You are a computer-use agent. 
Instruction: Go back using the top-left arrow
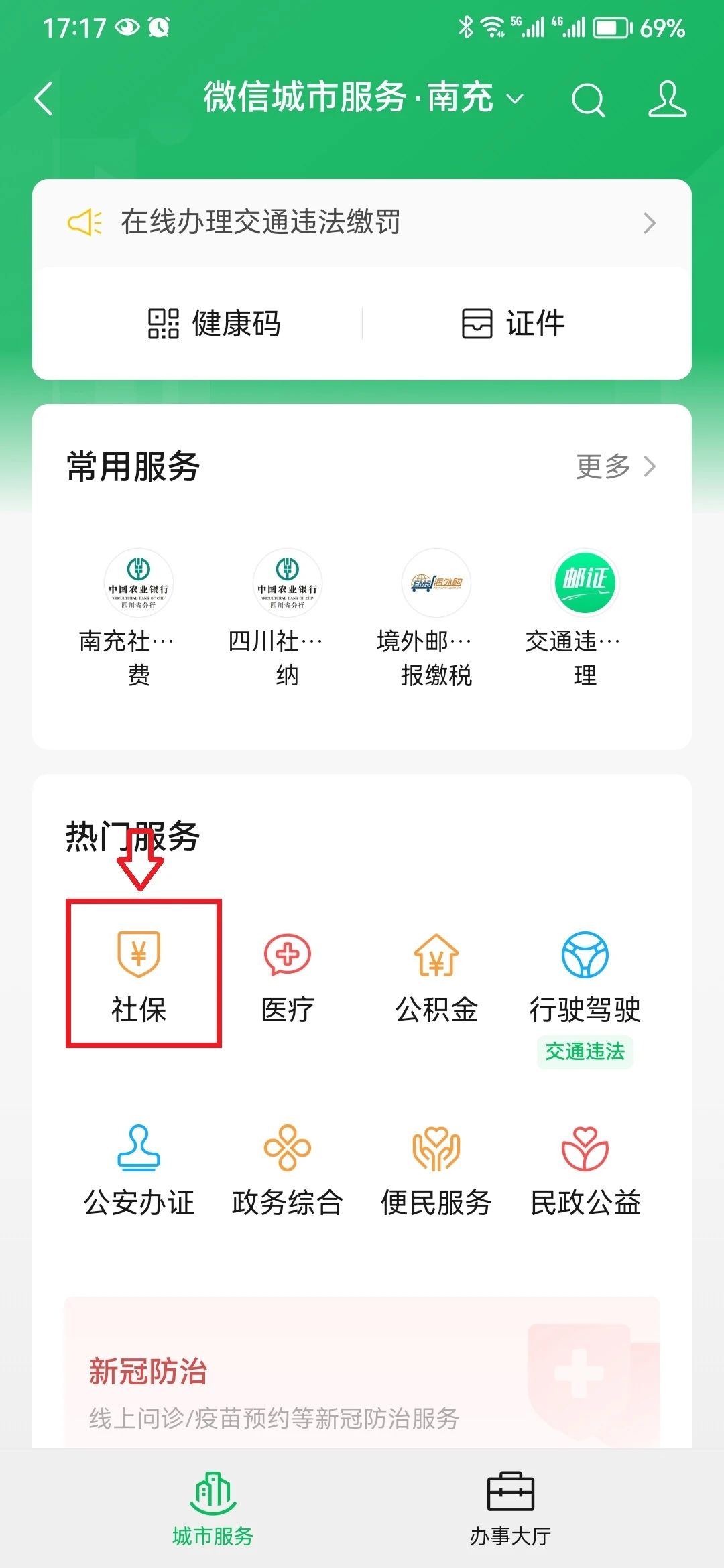(44, 99)
